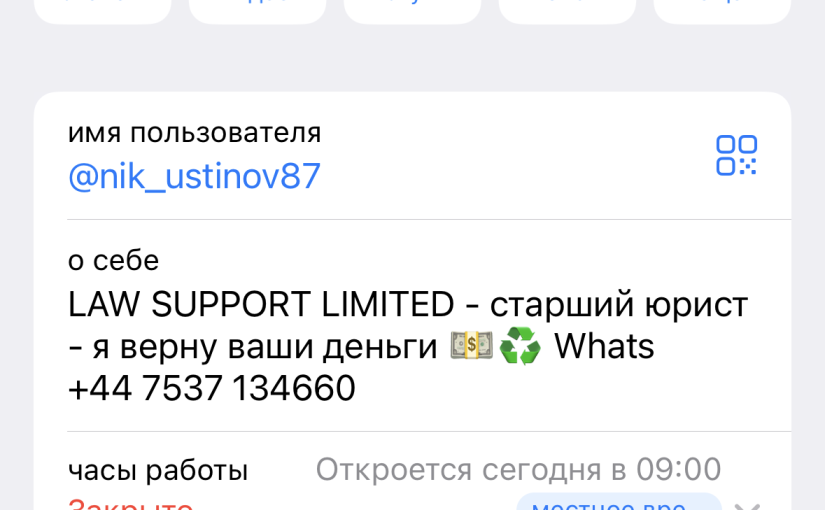Tap the @nik_ustinov87 username link
The width and height of the screenshot is (825, 510).
coord(194,176)
